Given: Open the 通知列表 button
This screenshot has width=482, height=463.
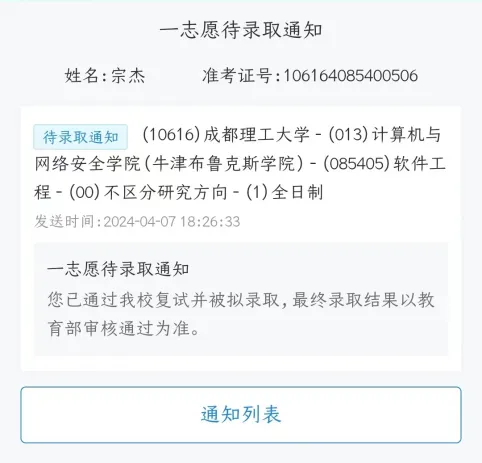Looking at the screenshot, I should pyautogui.click(x=241, y=415).
